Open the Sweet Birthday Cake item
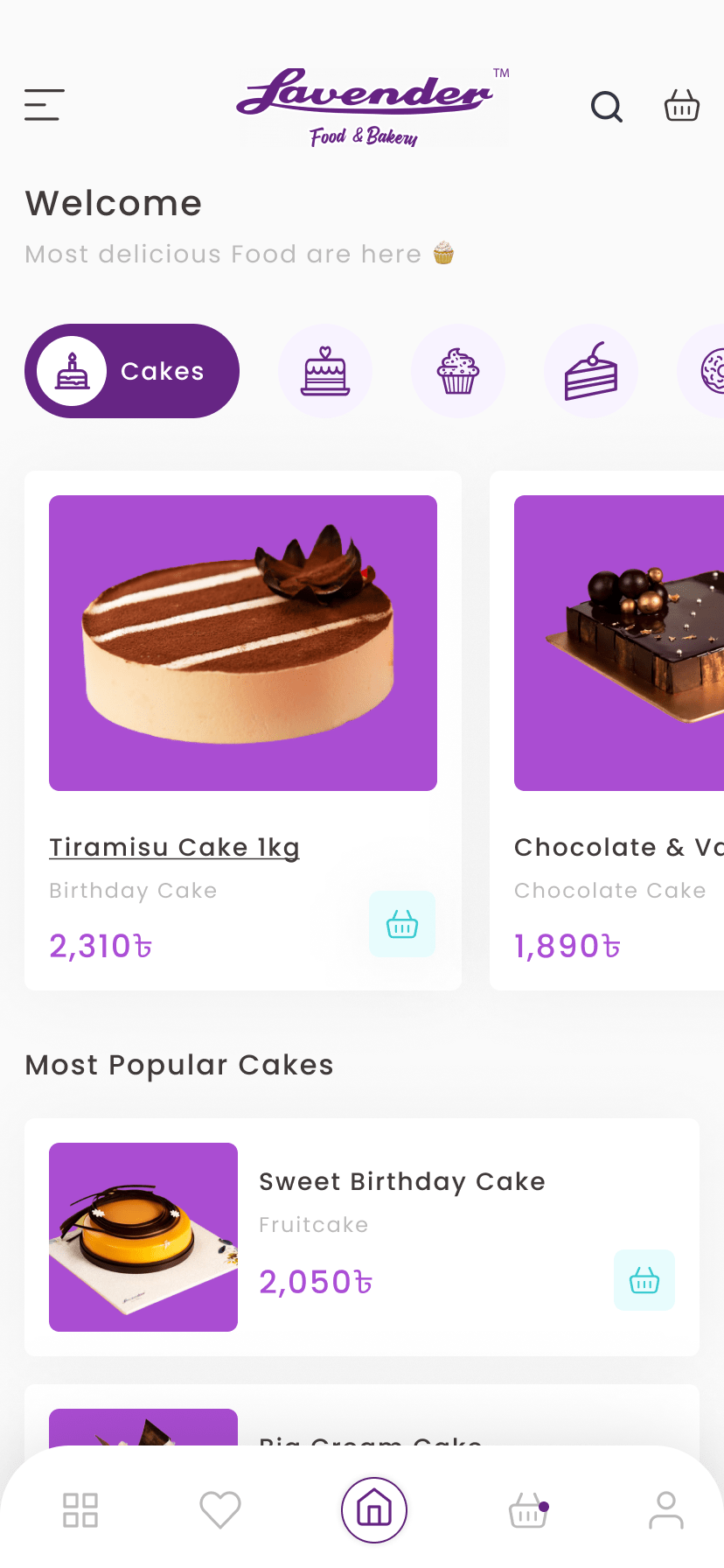This screenshot has height=1568, width=724. coord(401,1181)
